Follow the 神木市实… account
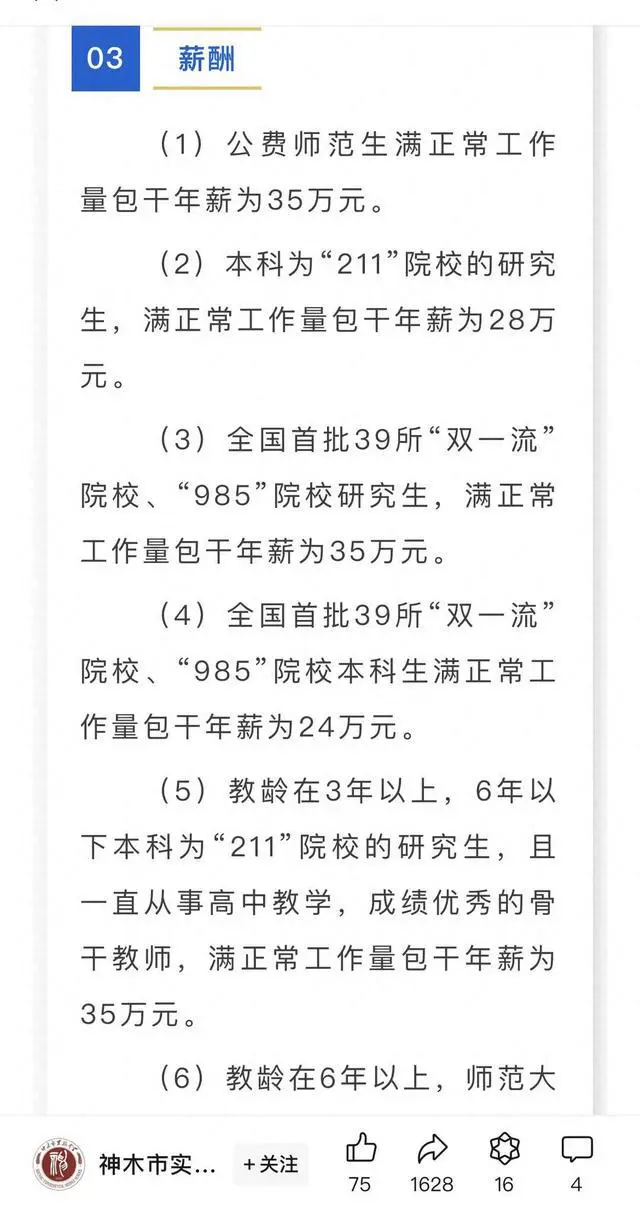The height and width of the screenshot is (1212, 640). coord(270,1164)
